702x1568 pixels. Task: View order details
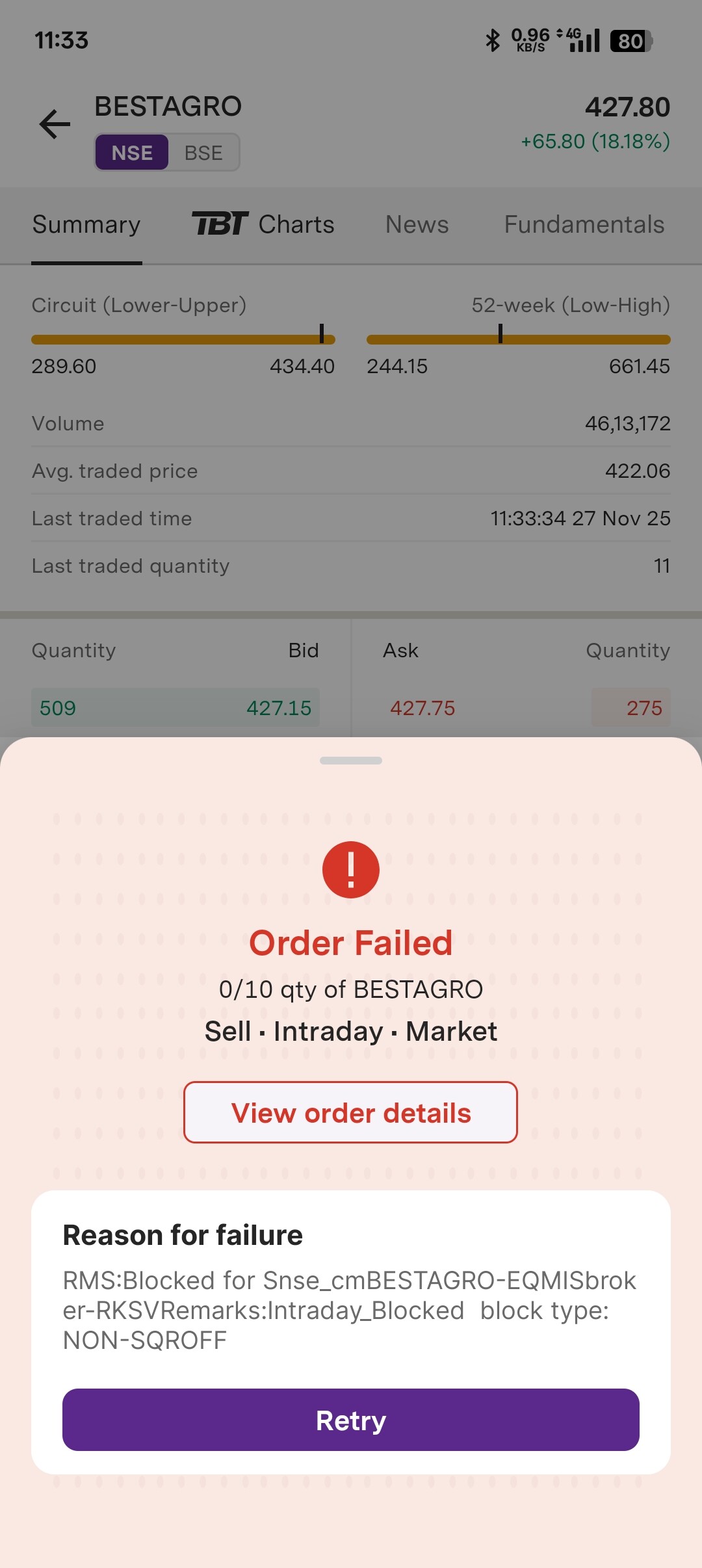351,1112
